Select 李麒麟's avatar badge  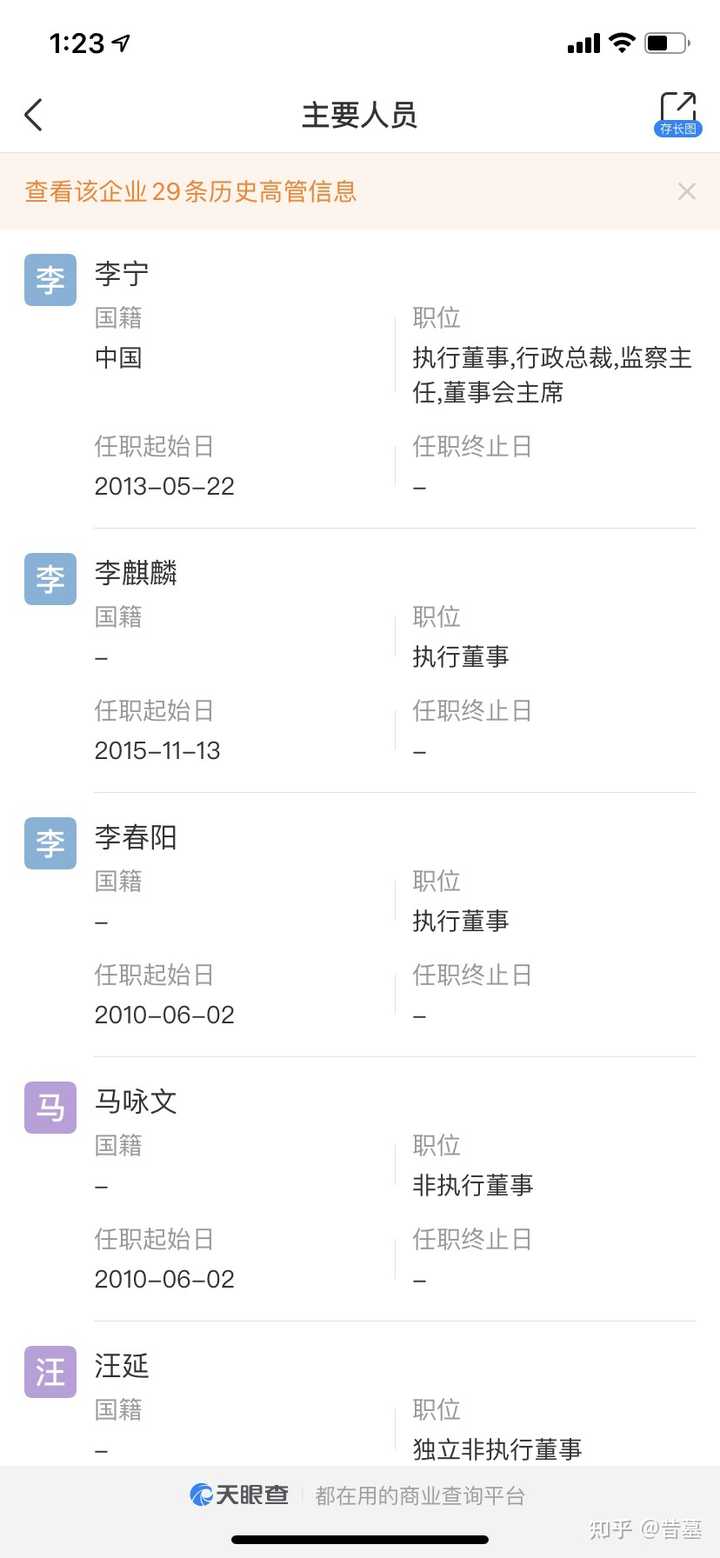click(x=49, y=578)
